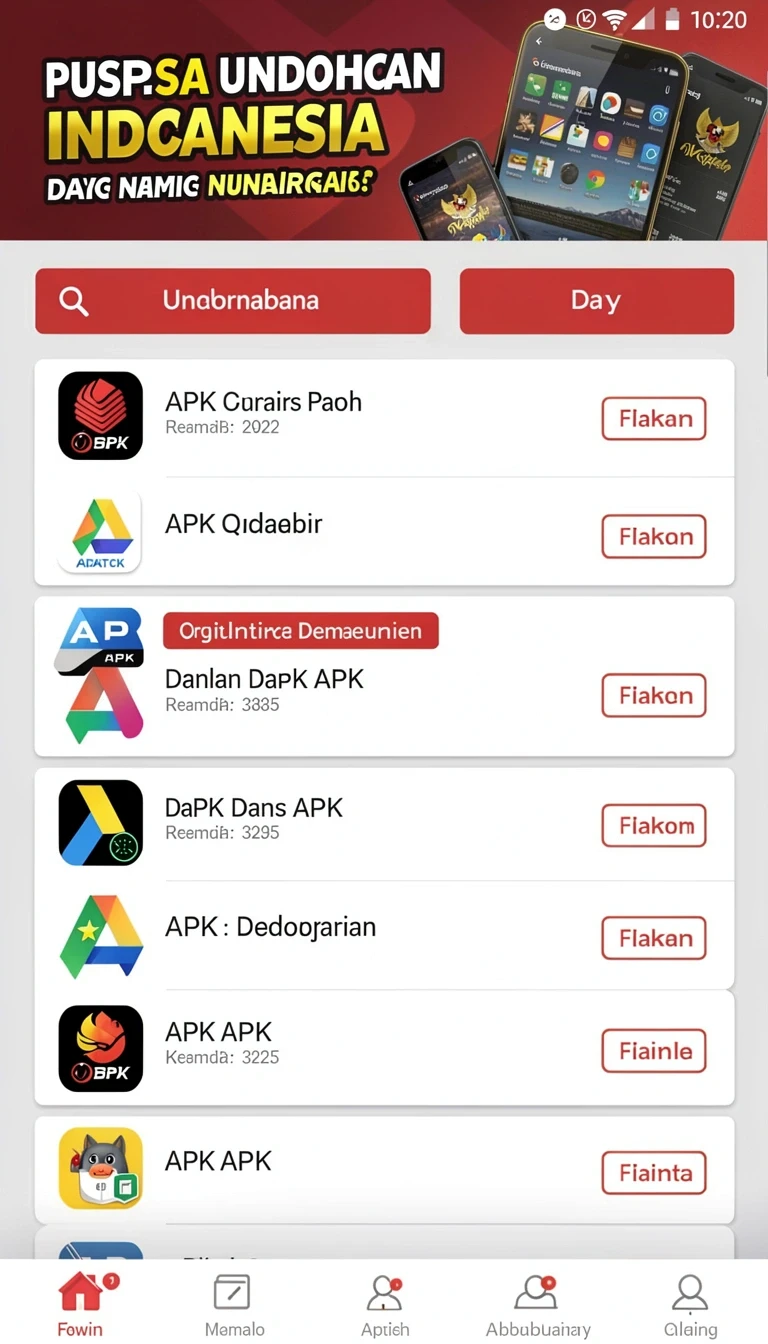Hit the Fiainle button
The width and height of the screenshot is (768, 1344).
pos(654,1051)
